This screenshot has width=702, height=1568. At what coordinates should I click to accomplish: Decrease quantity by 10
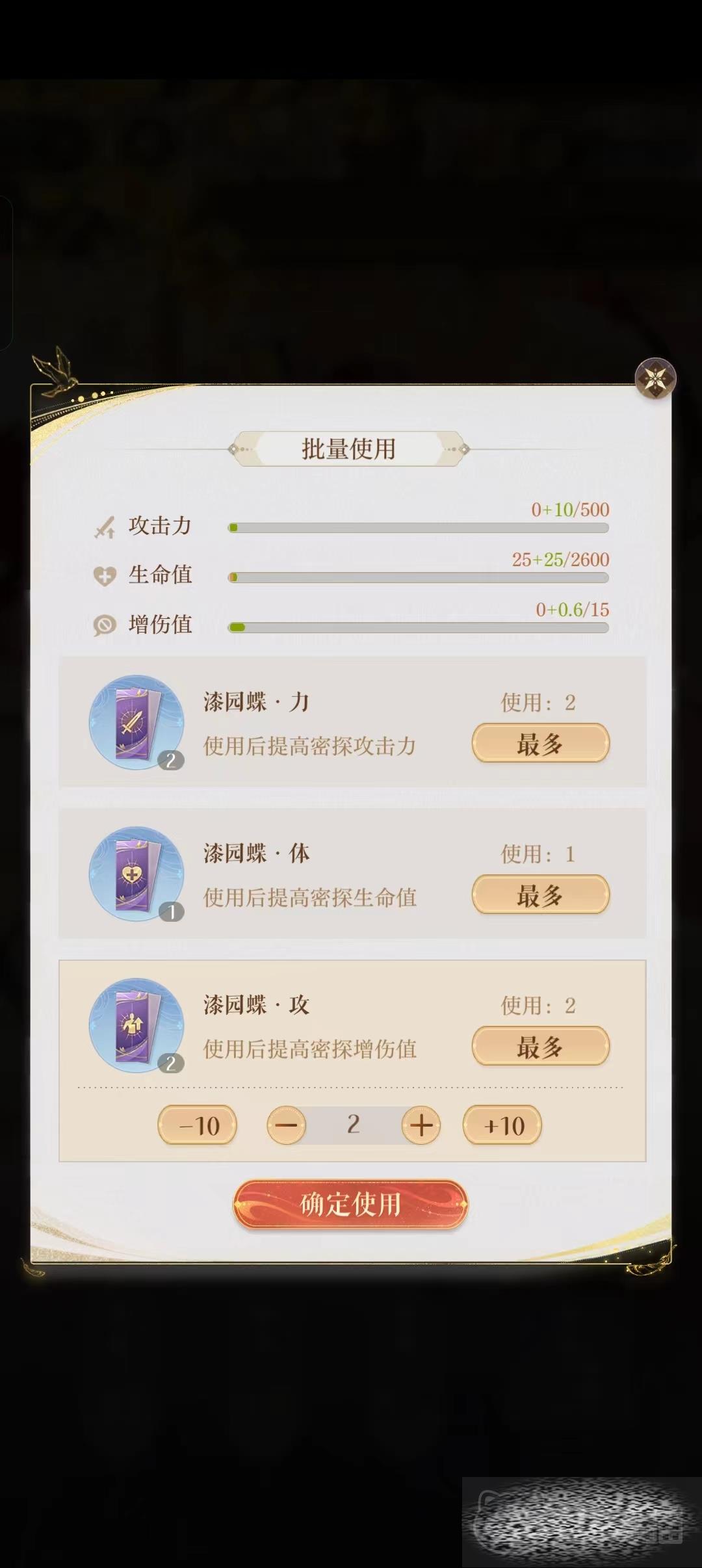pyautogui.click(x=198, y=1125)
